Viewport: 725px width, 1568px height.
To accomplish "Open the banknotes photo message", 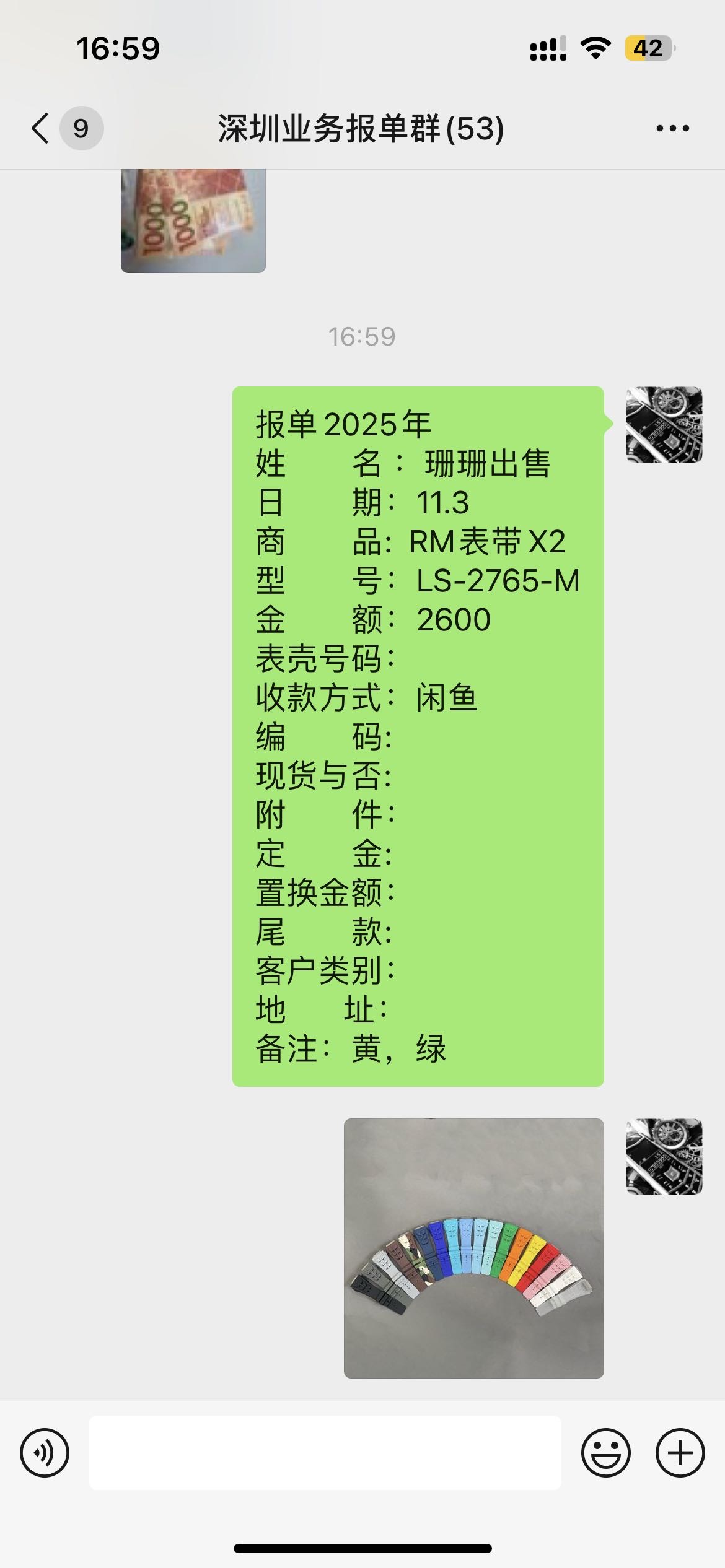I will pos(193,220).
